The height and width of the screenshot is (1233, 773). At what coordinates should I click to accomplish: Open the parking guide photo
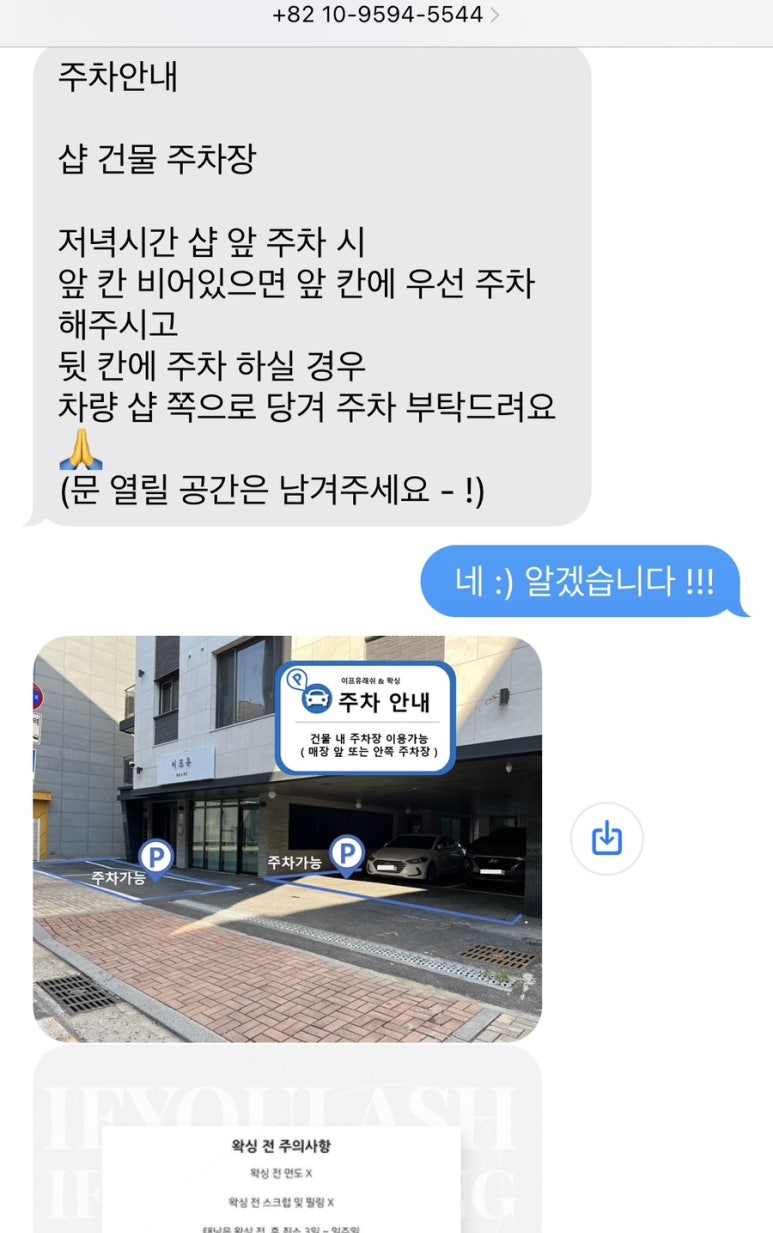[x=287, y=839]
